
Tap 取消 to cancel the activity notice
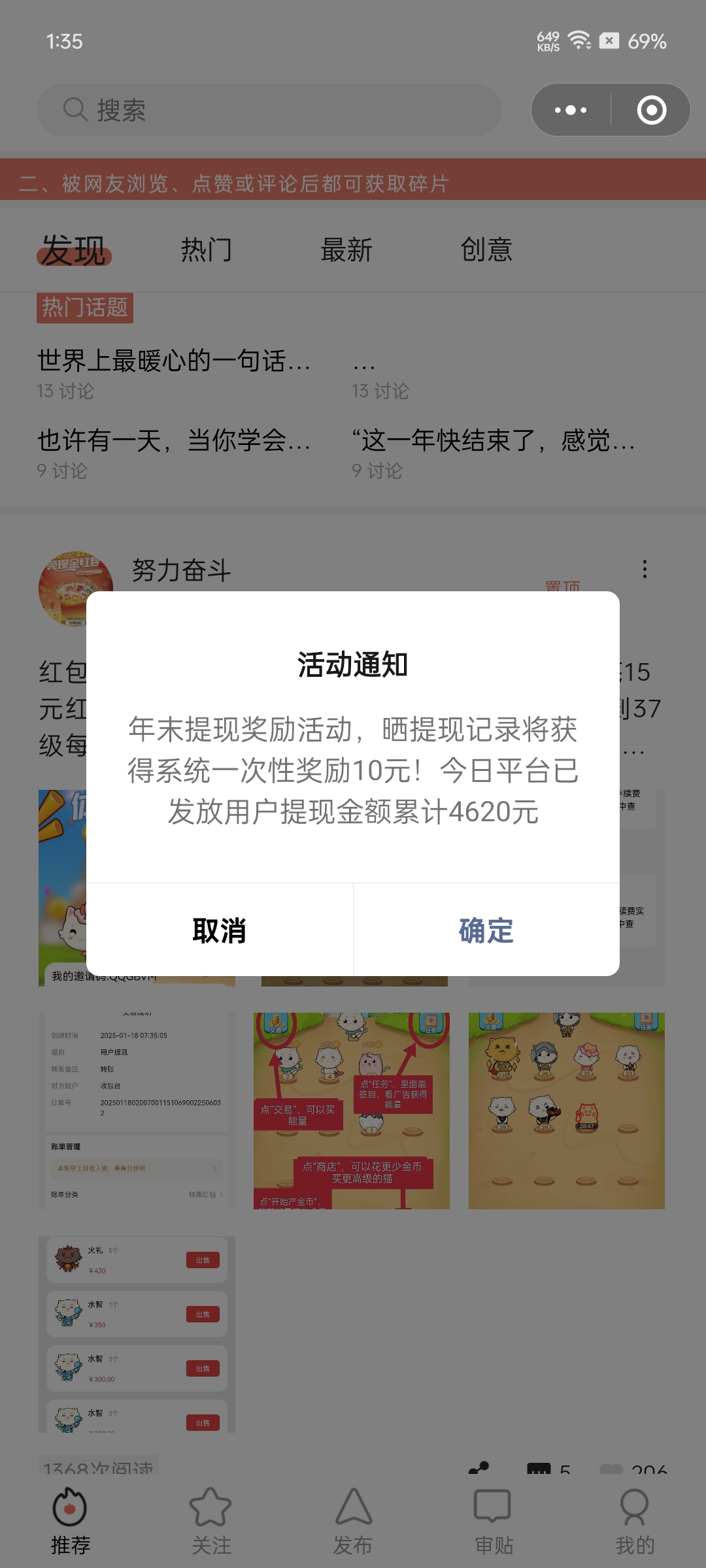pos(220,930)
